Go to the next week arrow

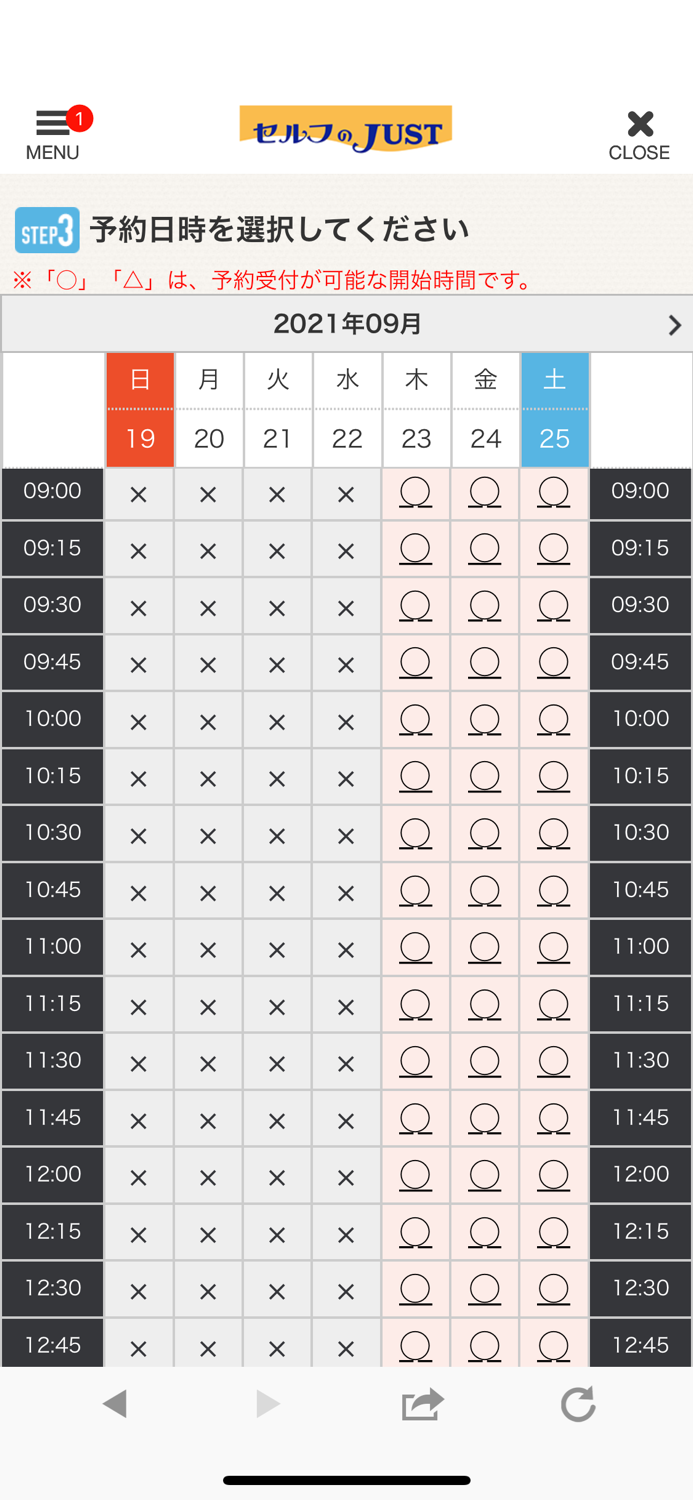[x=675, y=325]
